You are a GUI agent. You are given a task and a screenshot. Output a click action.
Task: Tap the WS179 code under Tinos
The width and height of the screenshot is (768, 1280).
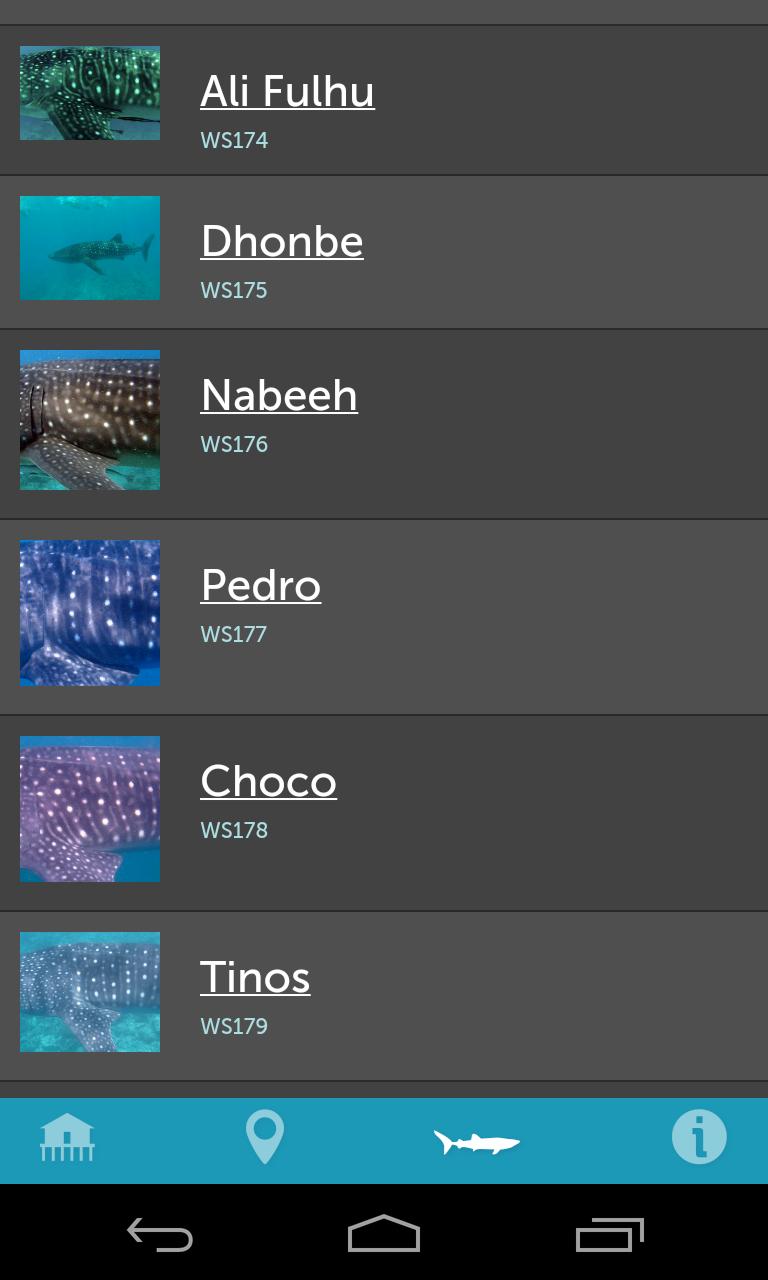click(233, 1025)
